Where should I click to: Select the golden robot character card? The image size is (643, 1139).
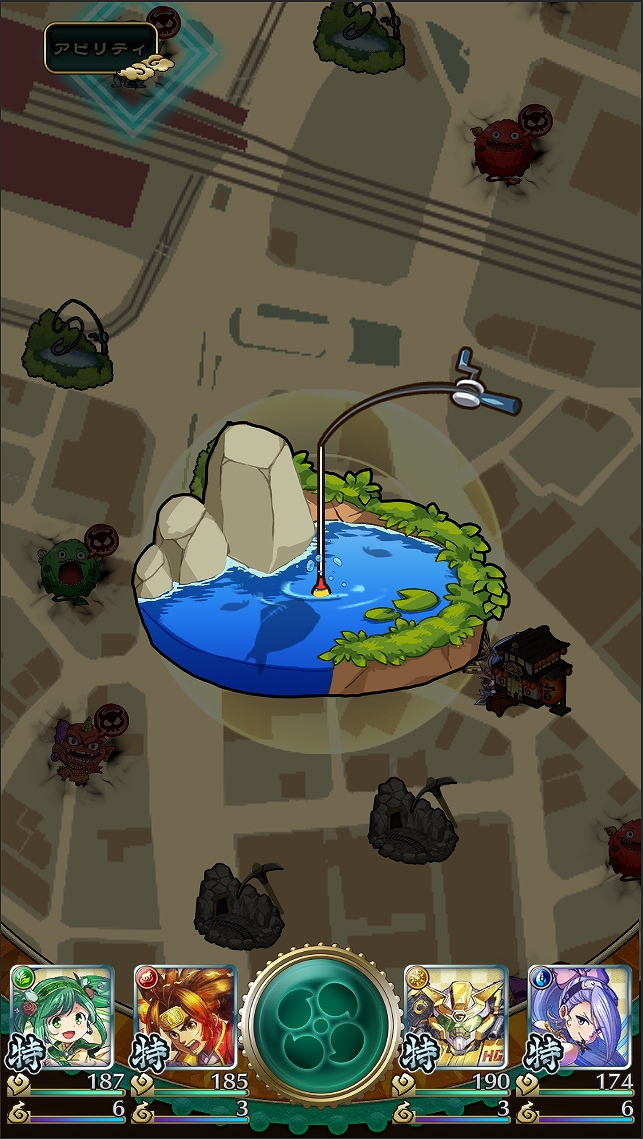click(456, 1017)
